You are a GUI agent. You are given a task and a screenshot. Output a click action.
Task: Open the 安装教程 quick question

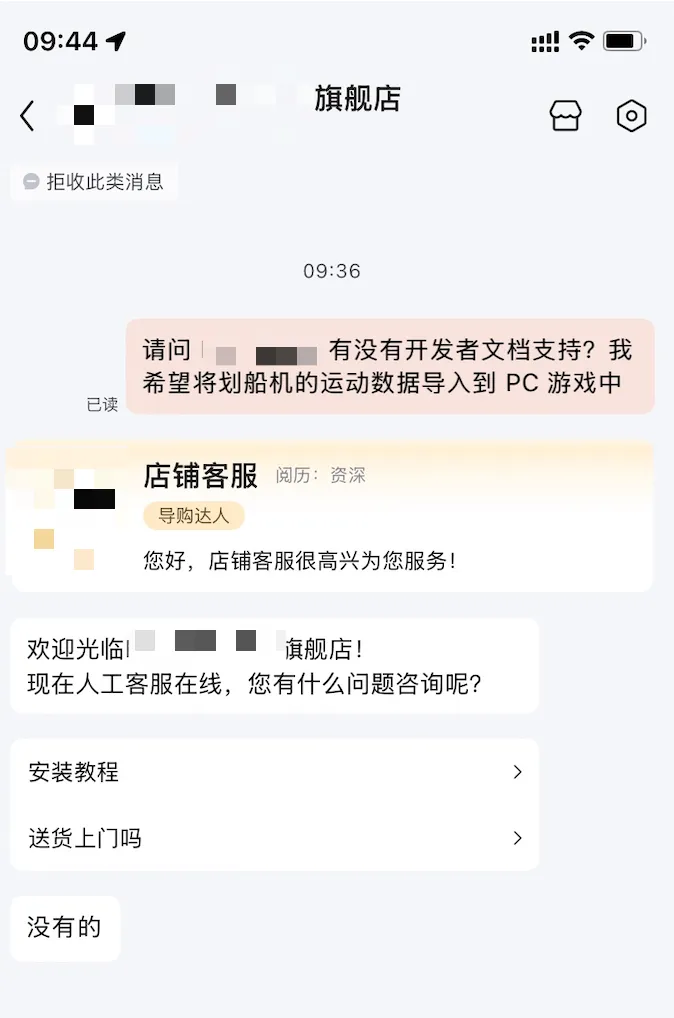pyautogui.click(x=274, y=772)
